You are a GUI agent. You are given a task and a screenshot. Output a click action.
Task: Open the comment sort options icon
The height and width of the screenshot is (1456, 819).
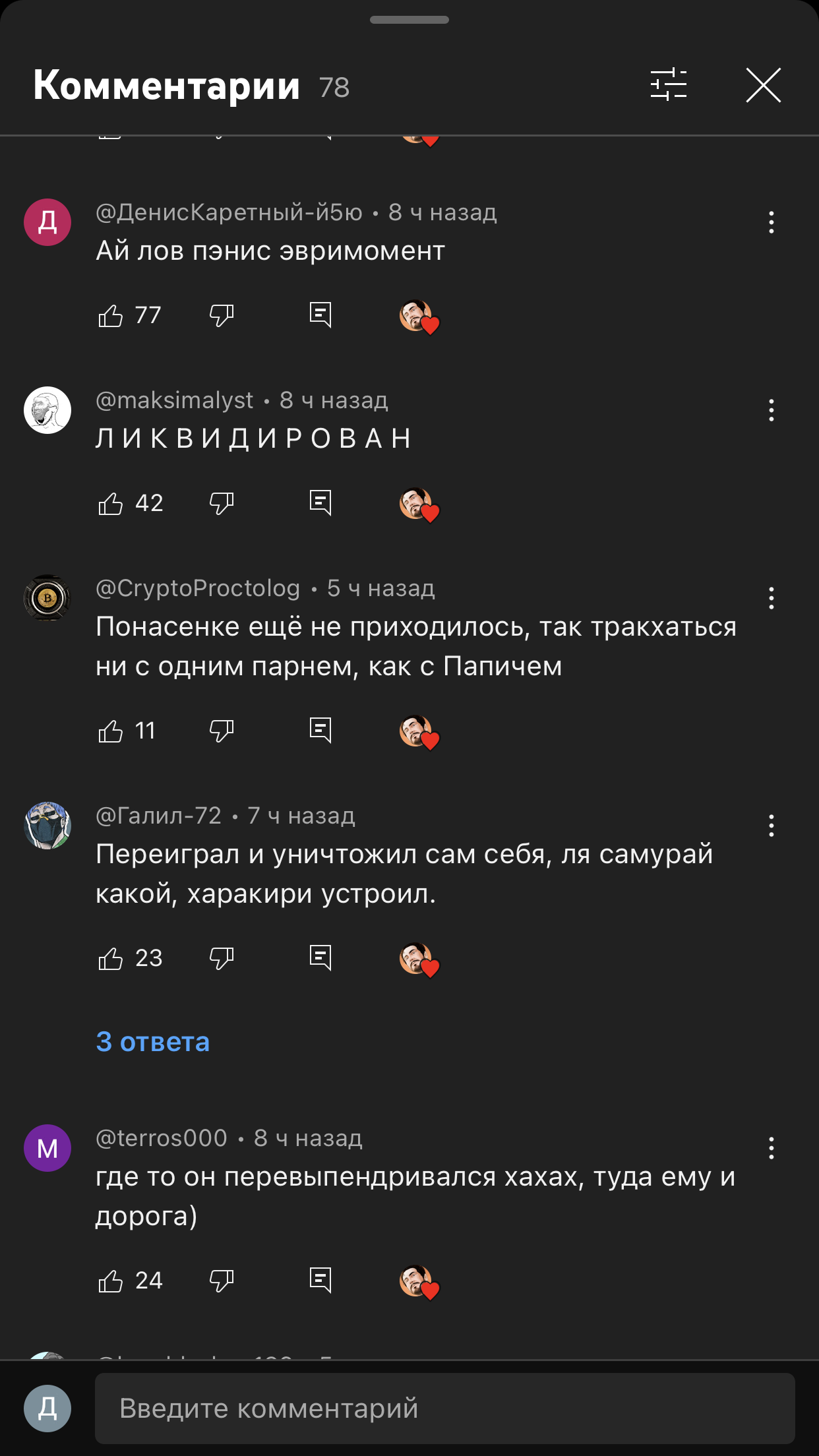[x=668, y=85]
